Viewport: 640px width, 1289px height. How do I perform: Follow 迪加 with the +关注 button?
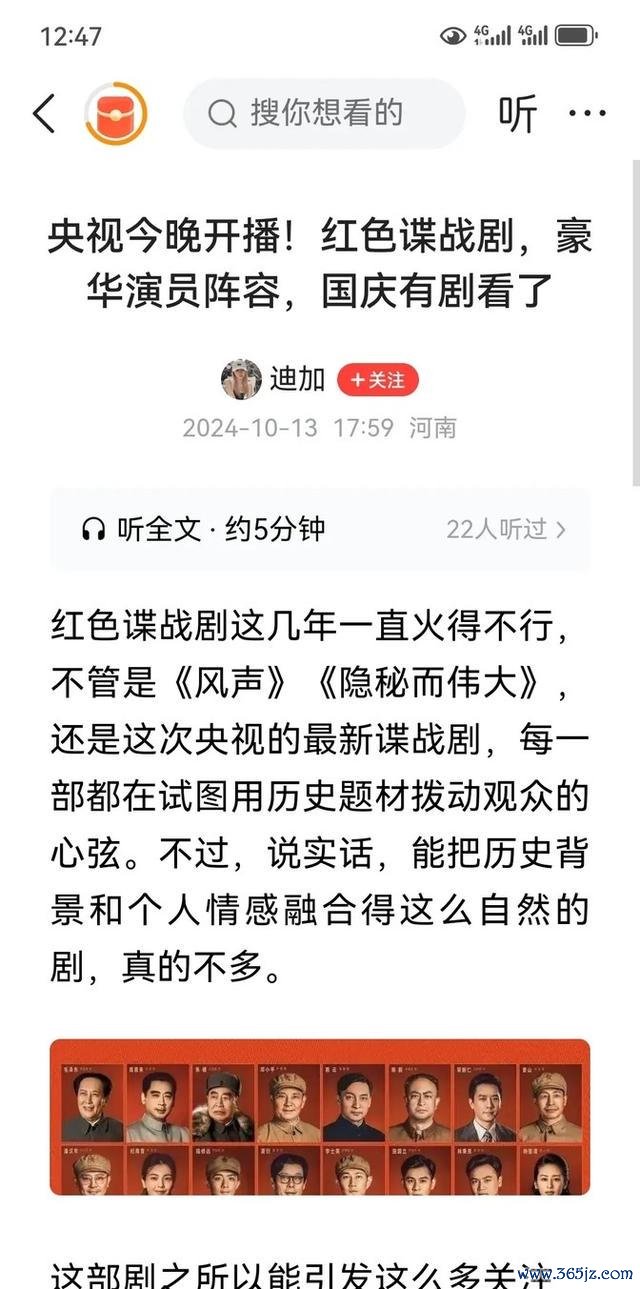click(377, 380)
